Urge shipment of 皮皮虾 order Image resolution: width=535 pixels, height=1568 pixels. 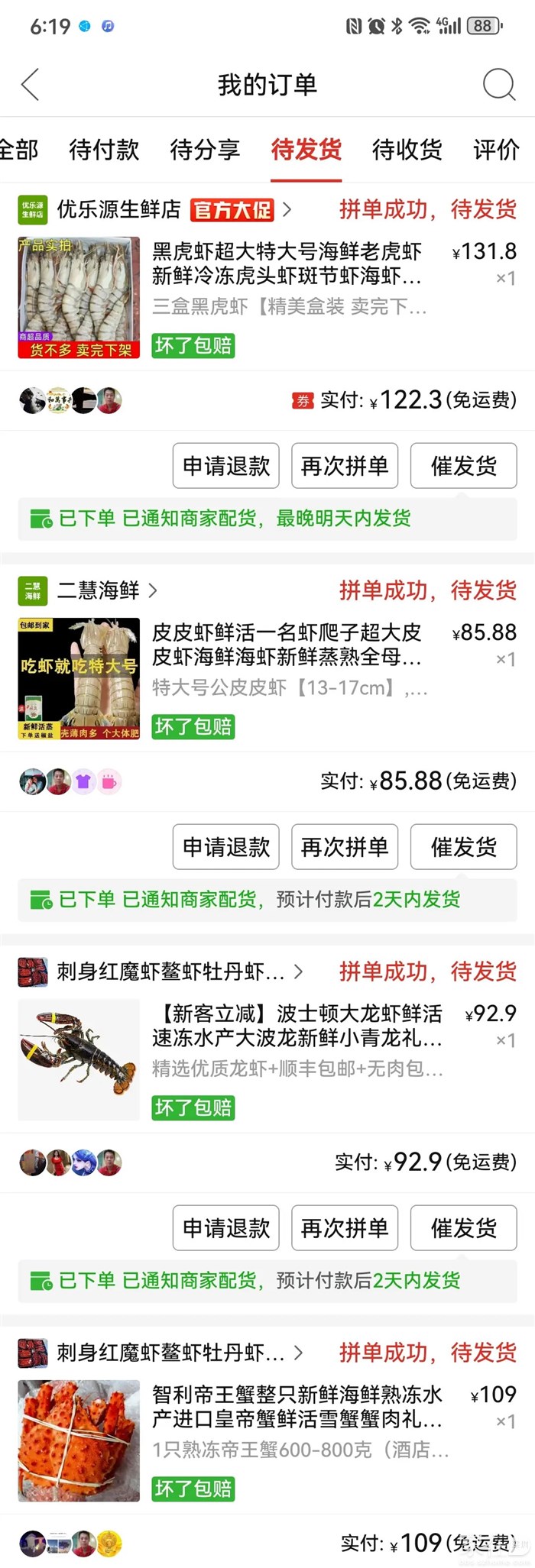coord(463,847)
